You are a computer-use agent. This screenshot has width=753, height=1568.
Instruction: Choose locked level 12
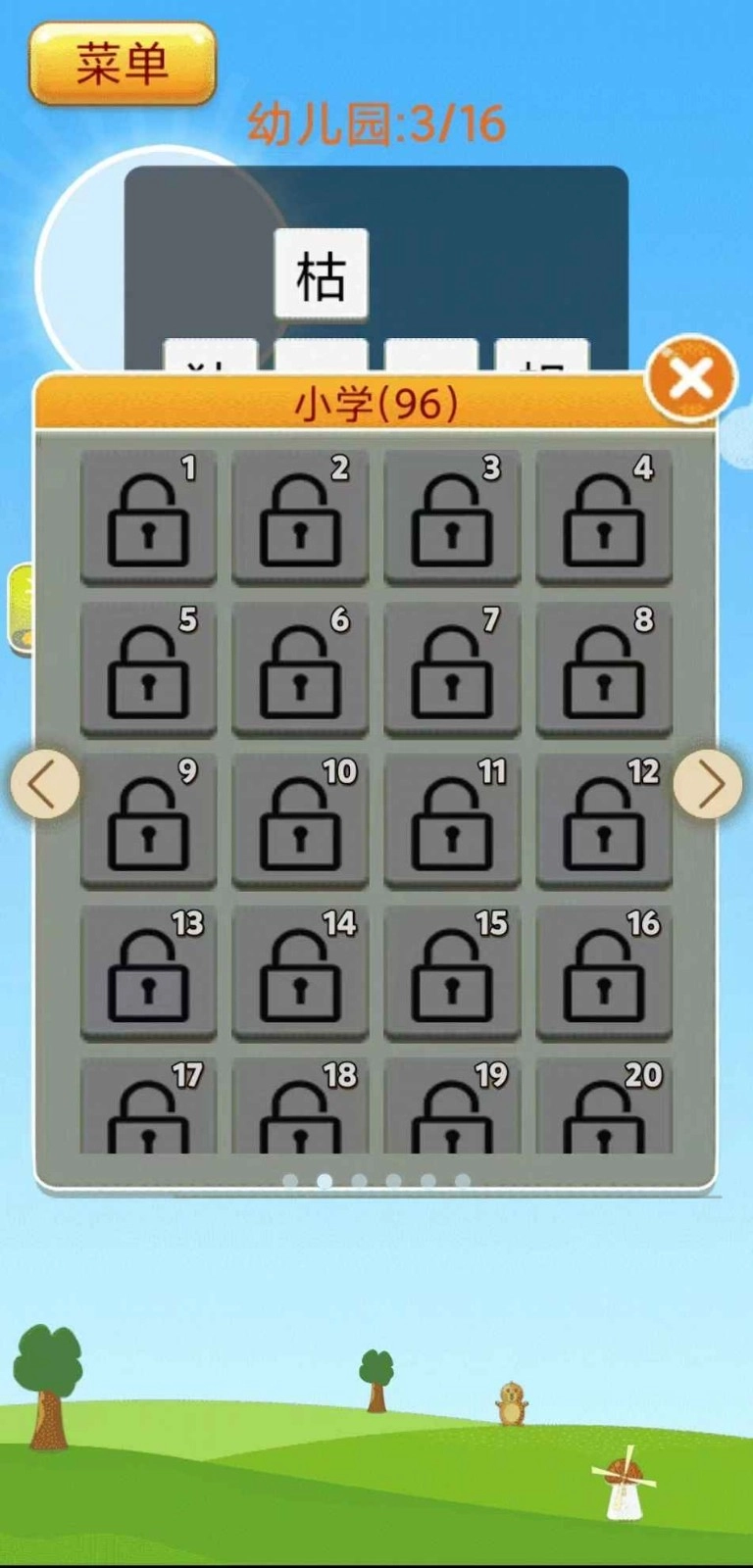pyautogui.click(x=604, y=821)
